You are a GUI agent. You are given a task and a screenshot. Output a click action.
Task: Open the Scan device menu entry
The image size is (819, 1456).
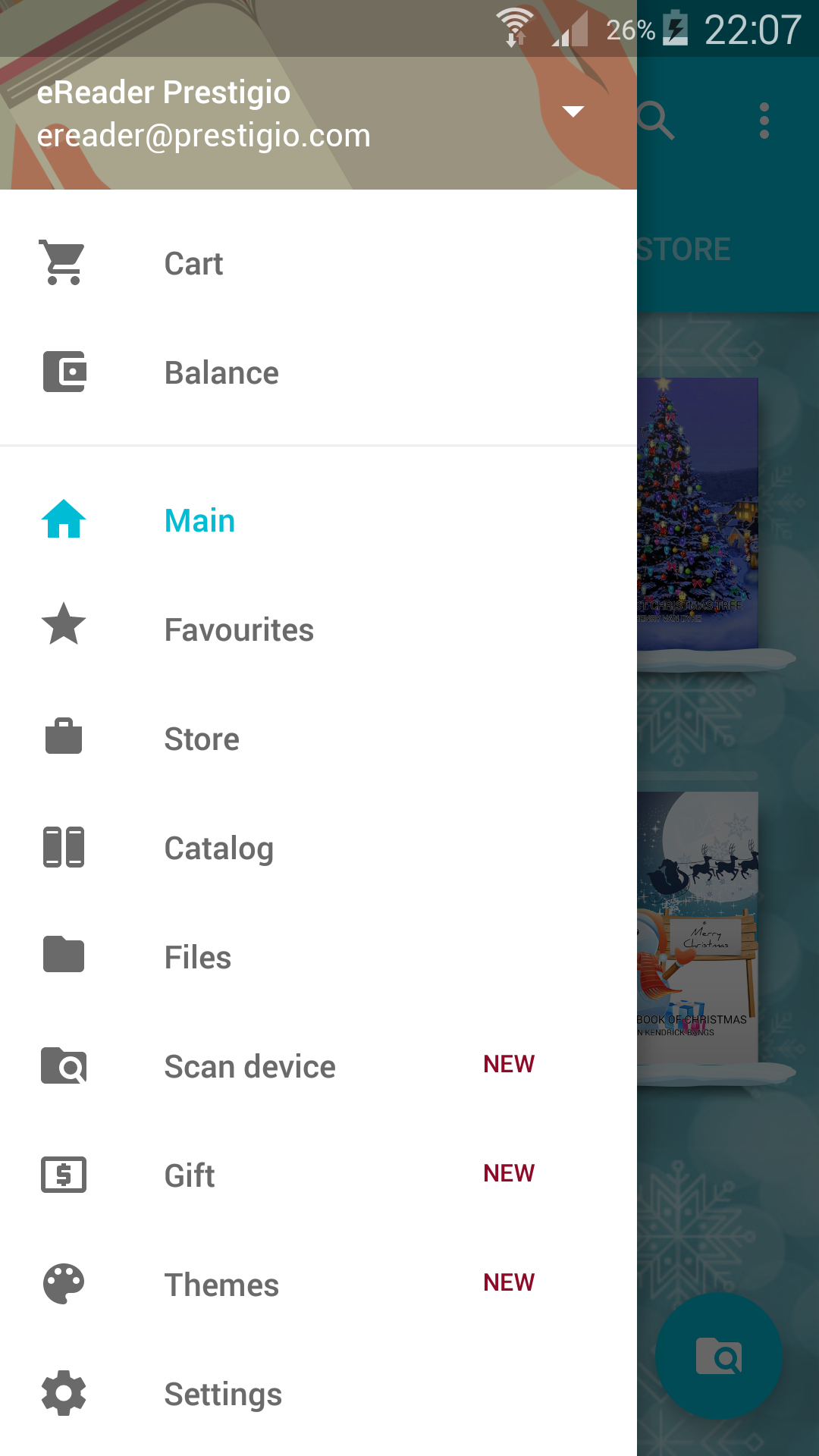[x=250, y=1065]
